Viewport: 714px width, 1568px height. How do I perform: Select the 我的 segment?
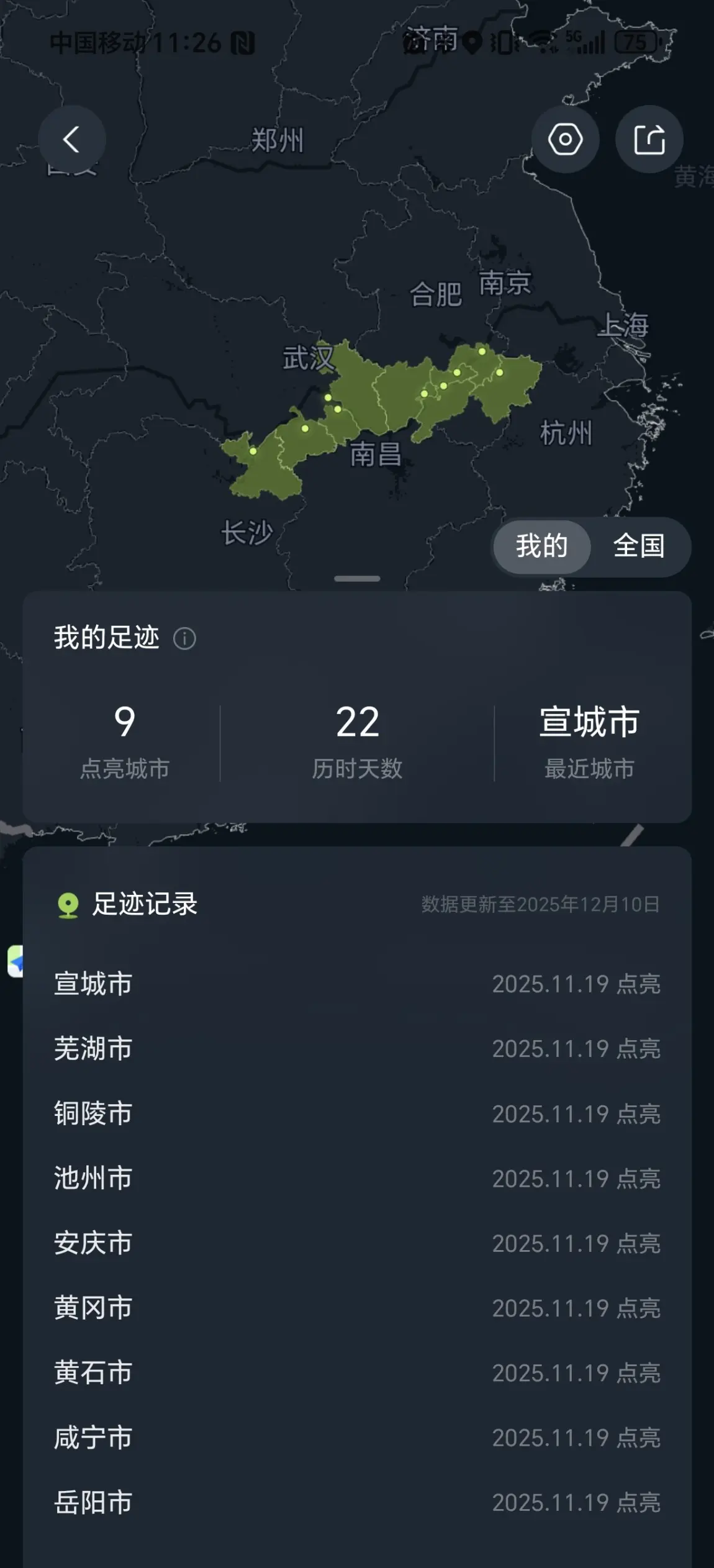pos(541,546)
